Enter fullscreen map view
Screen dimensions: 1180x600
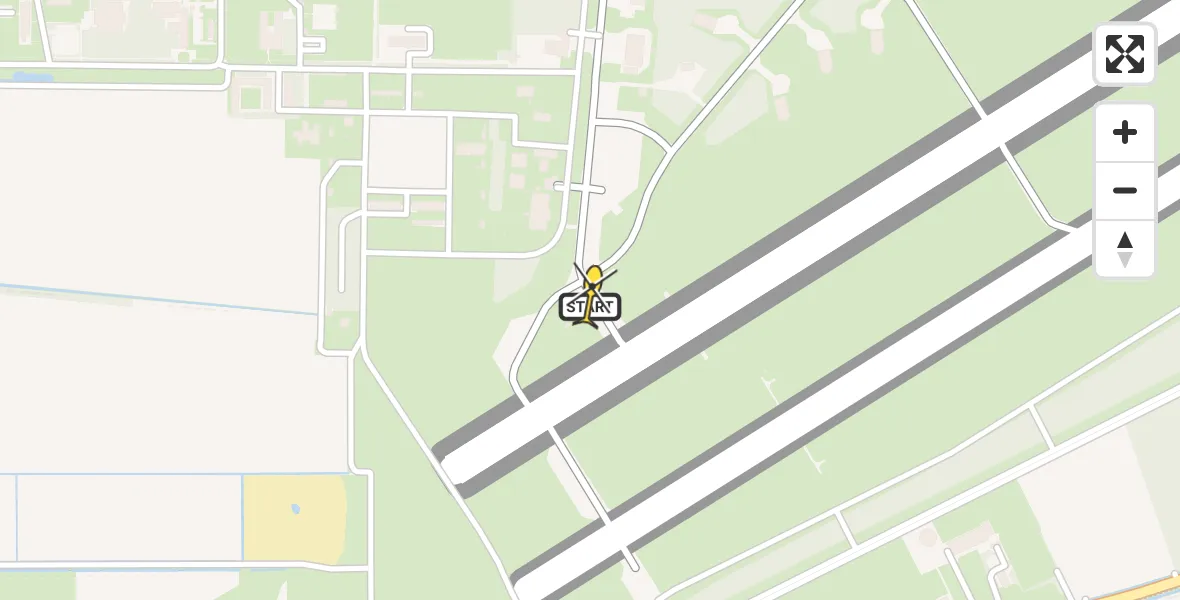pyautogui.click(x=1125, y=54)
